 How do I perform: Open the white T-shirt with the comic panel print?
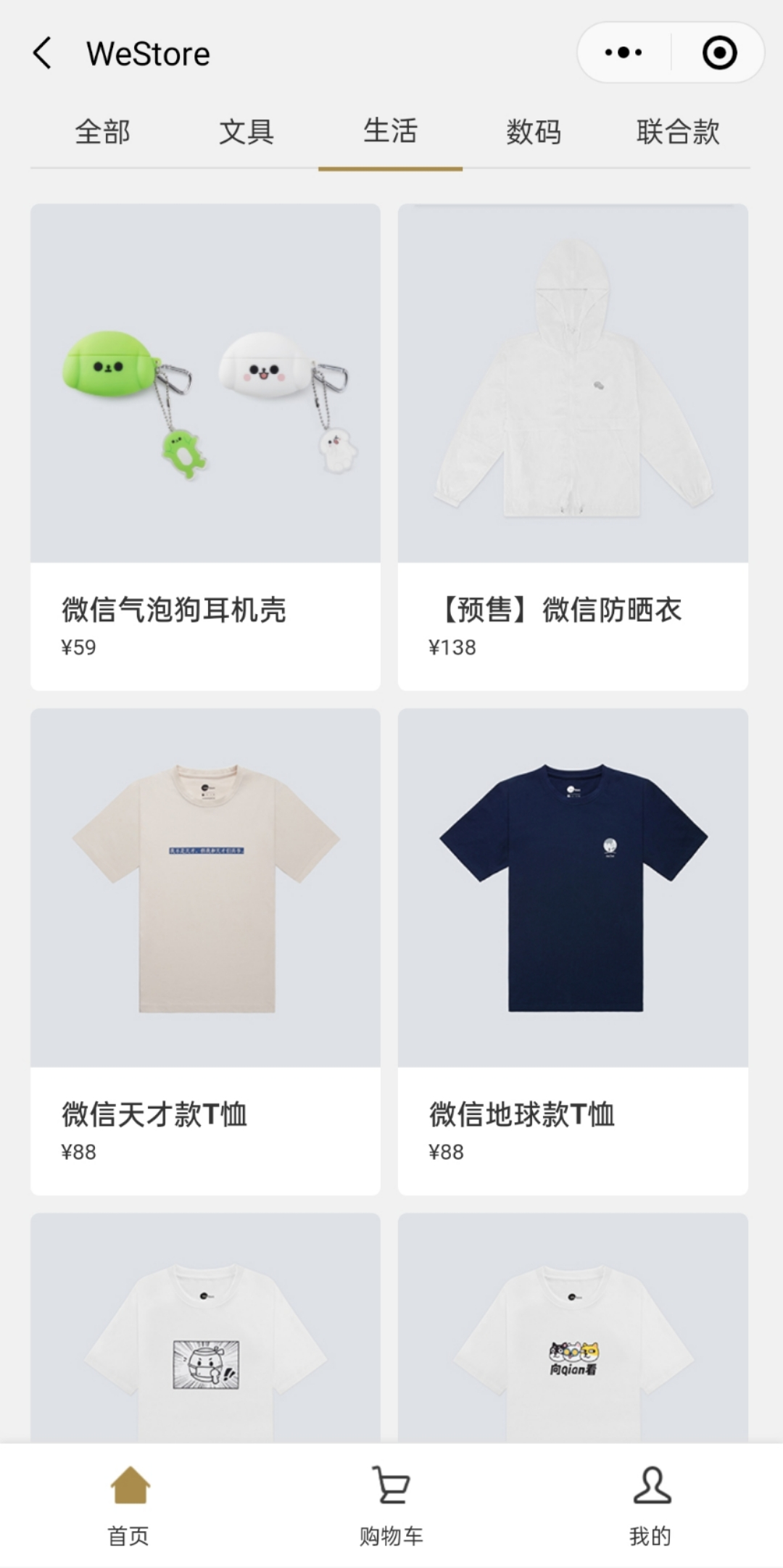pos(205,1328)
